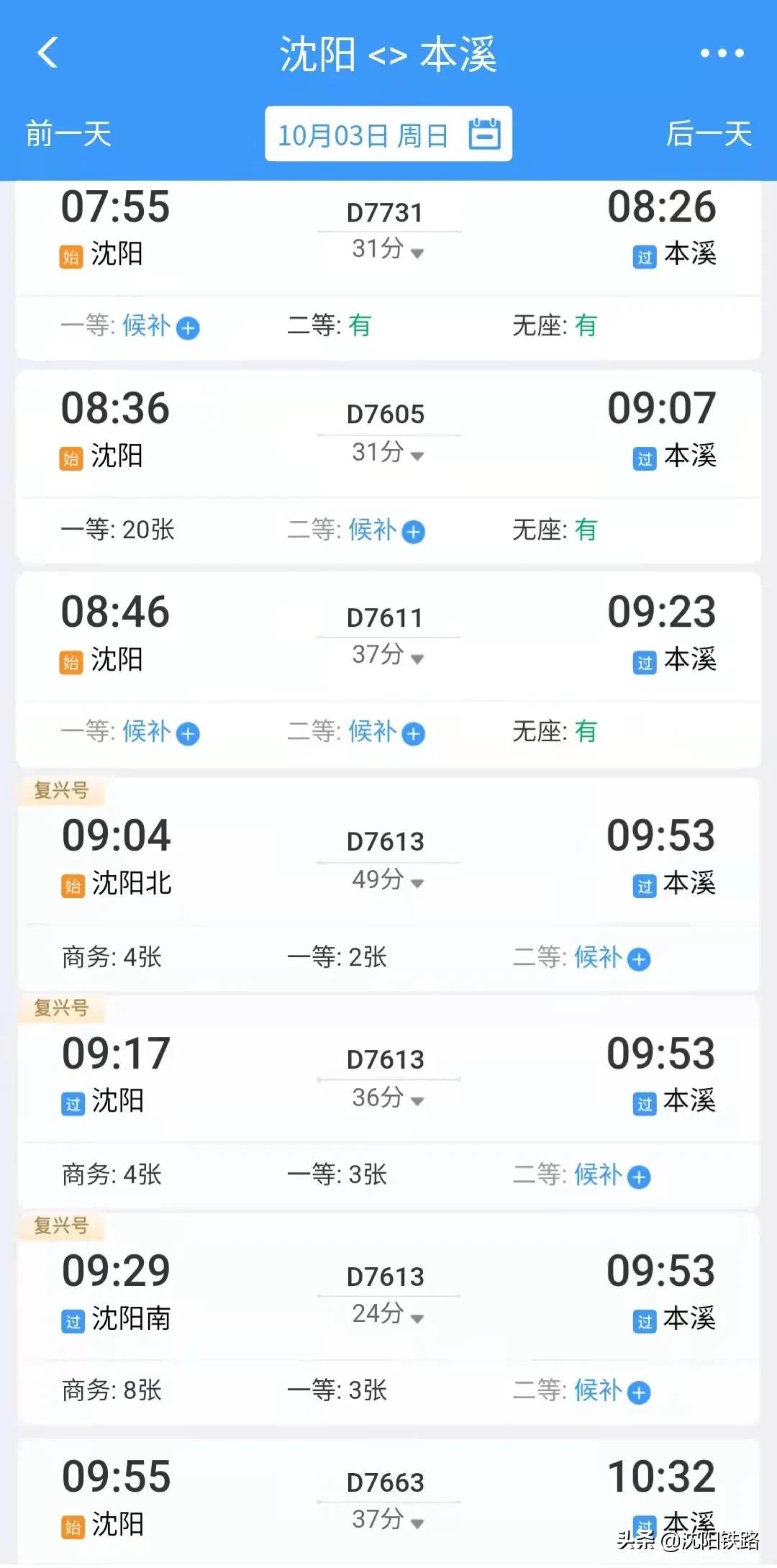Tap 有 for D7731 standing tickets
Image resolution: width=777 pixels, height=1568 pixels.
click(584, 325)
